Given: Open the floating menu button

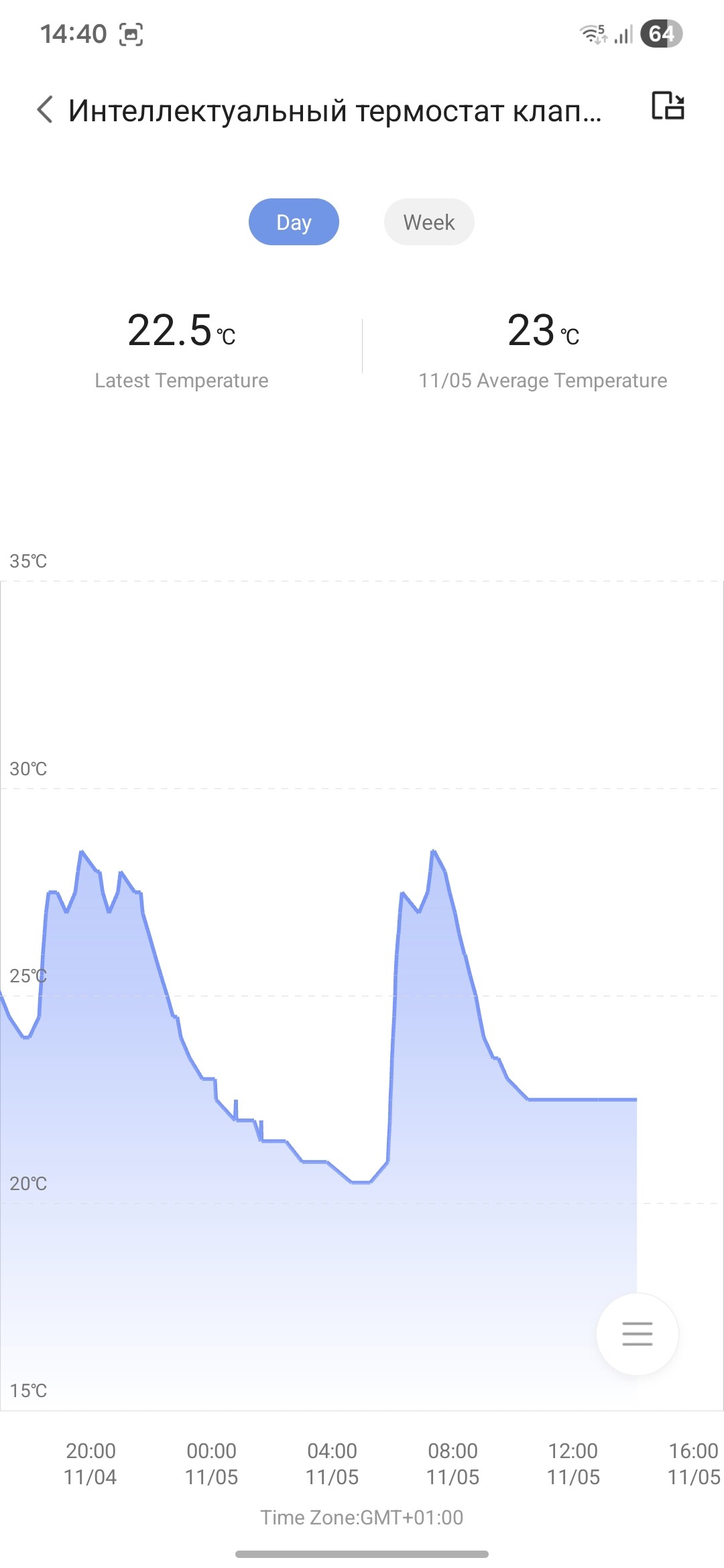Looking at the screenshot, I should coord(637,1333).
